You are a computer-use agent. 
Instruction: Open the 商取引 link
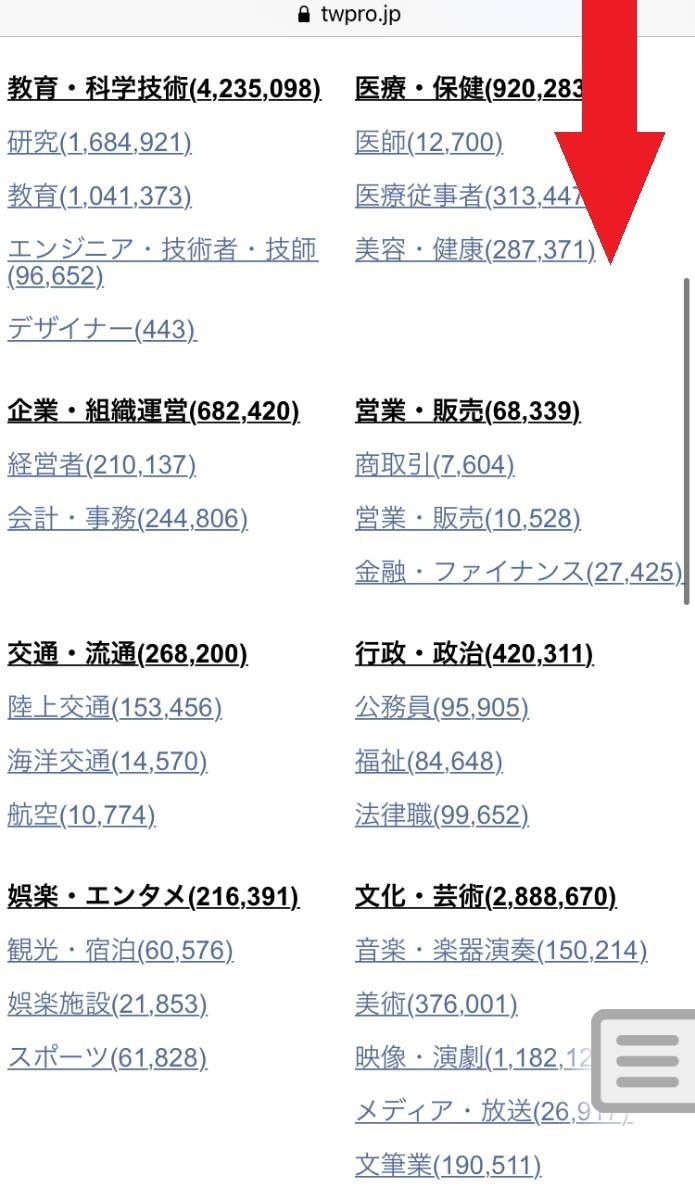435,465
